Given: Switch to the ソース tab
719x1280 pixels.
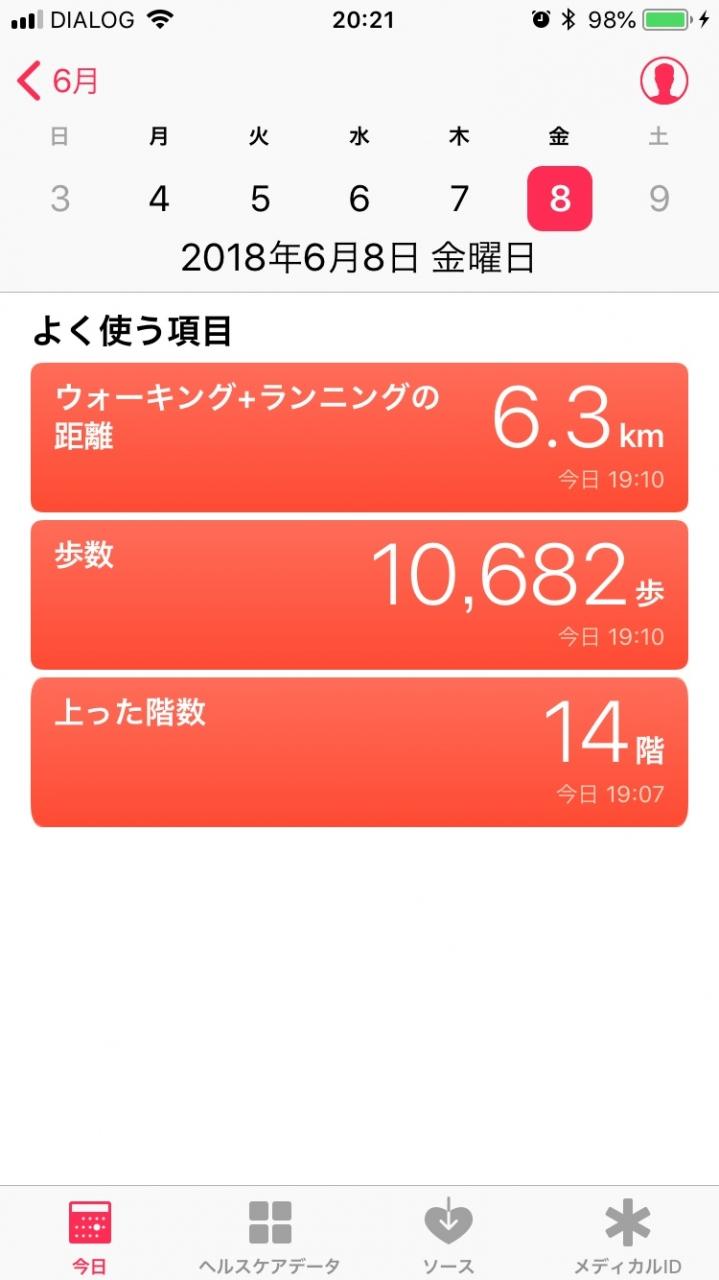Looking at the screenshot, I should 448,1236.
